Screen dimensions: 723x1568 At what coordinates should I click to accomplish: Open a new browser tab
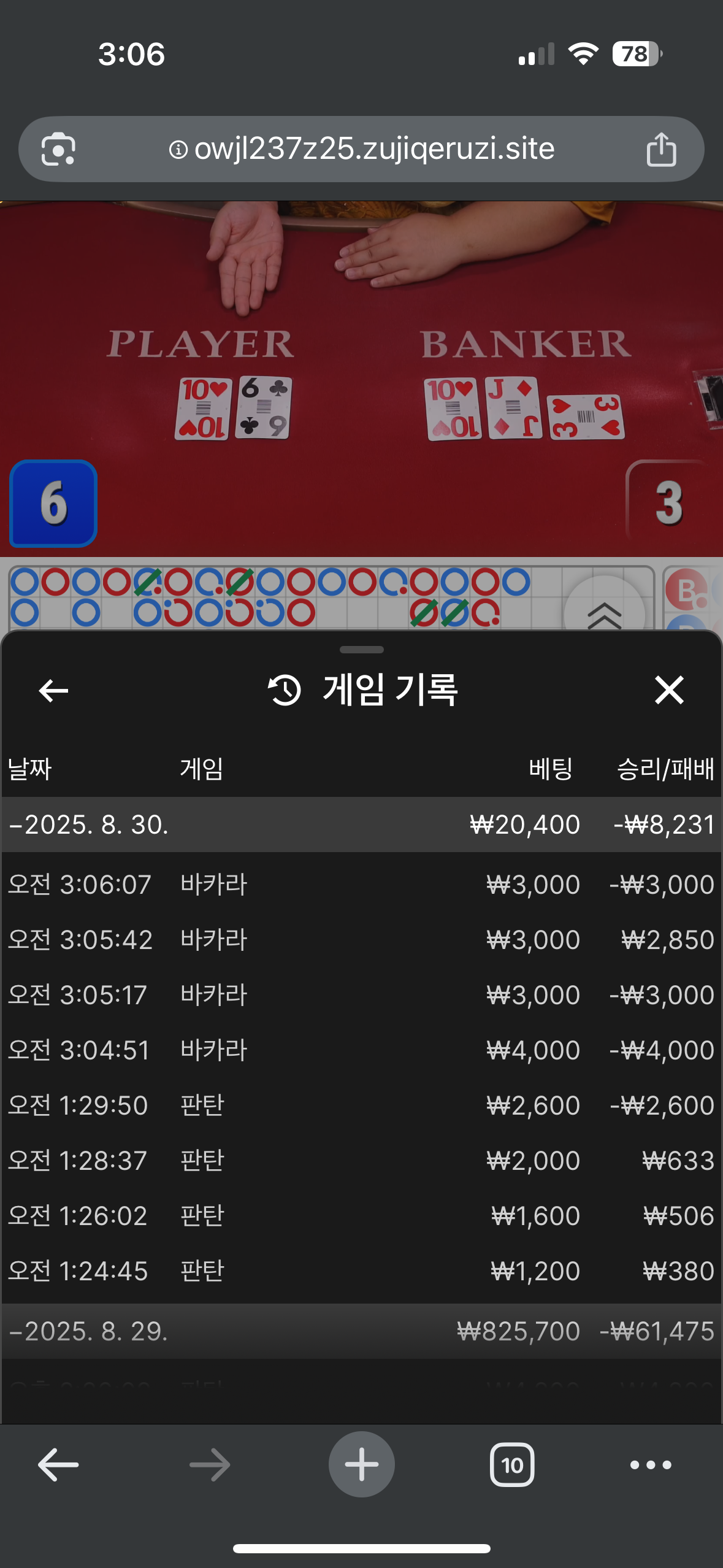(x=362, y=1465)
